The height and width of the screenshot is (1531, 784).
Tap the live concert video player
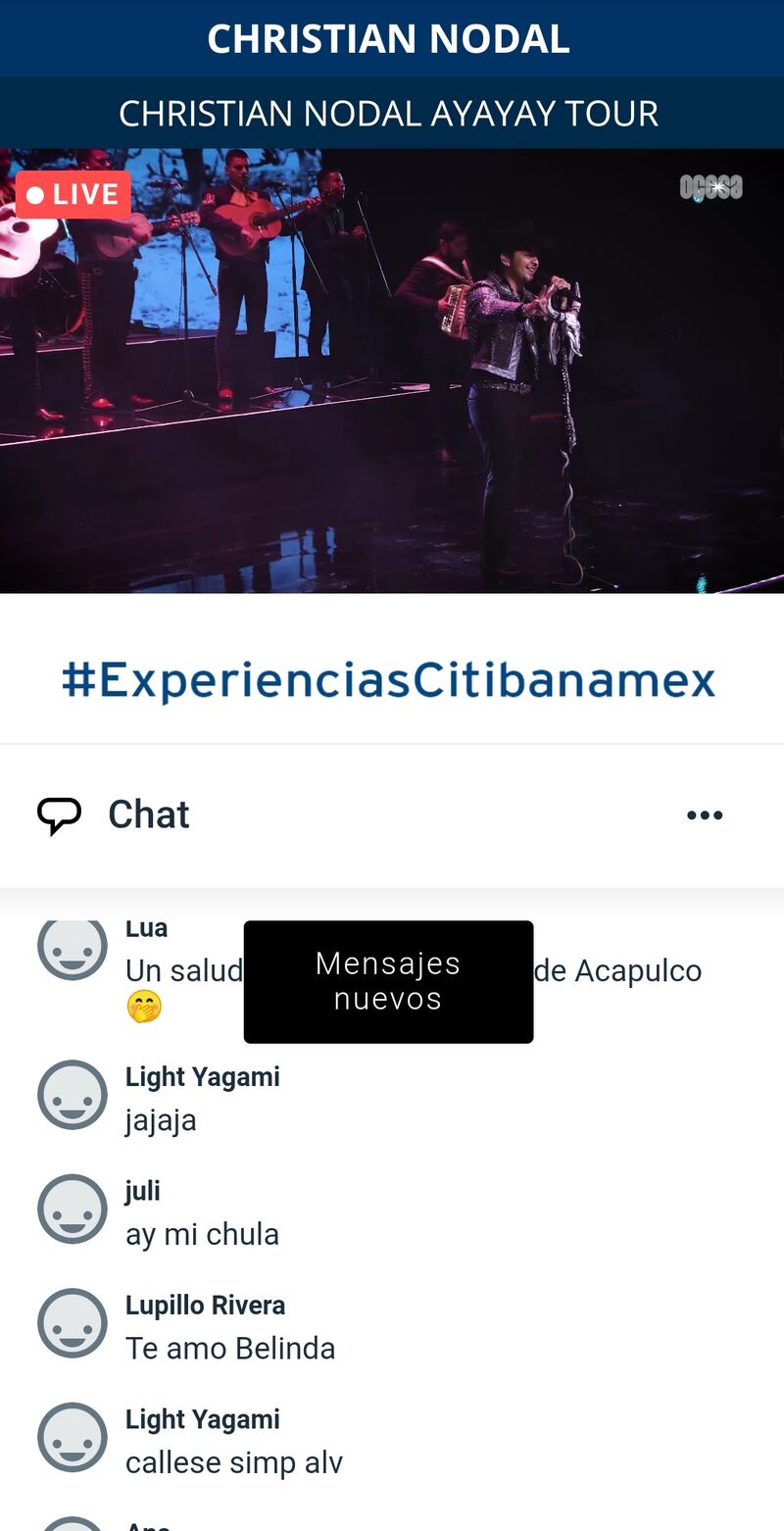click(392, 370)
